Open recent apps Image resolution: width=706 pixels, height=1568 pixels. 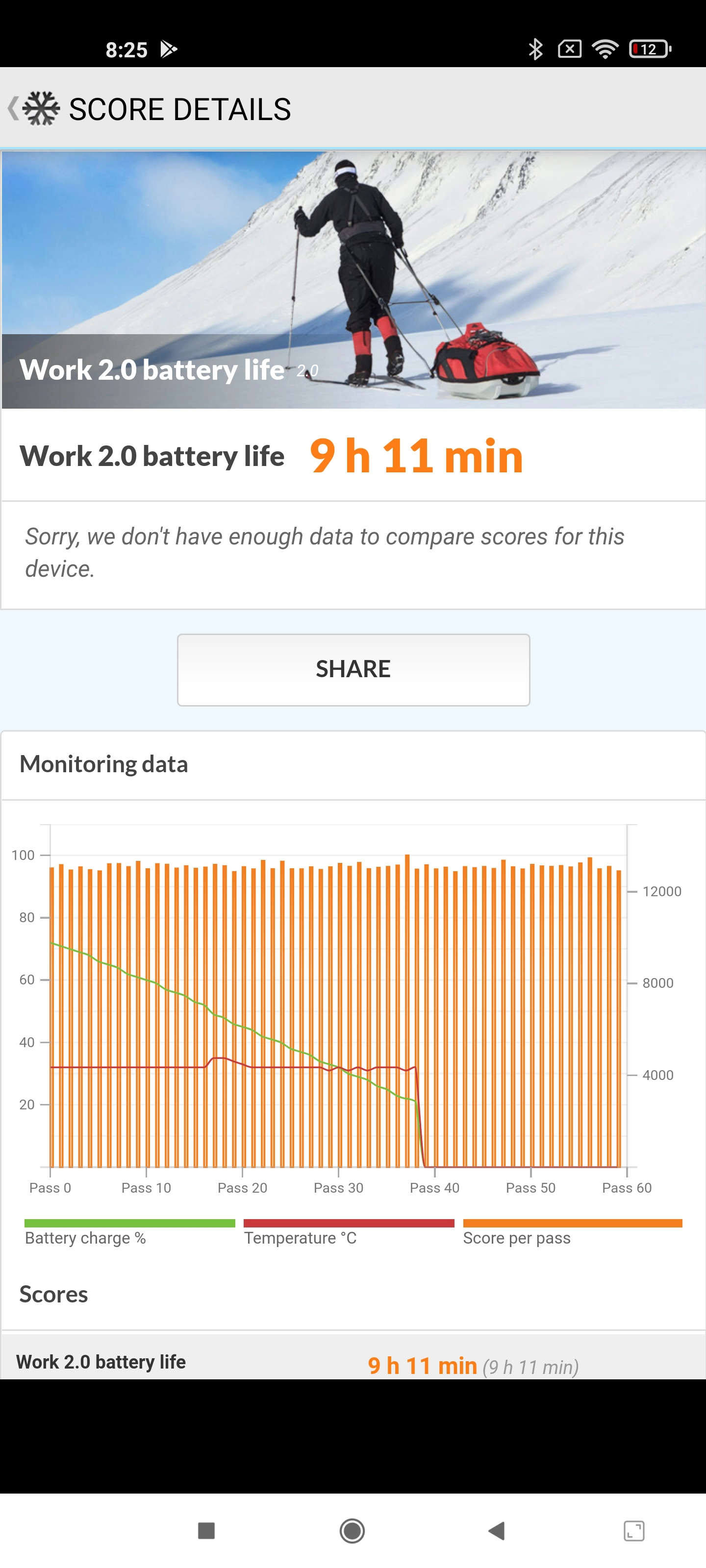(206, 1530)
